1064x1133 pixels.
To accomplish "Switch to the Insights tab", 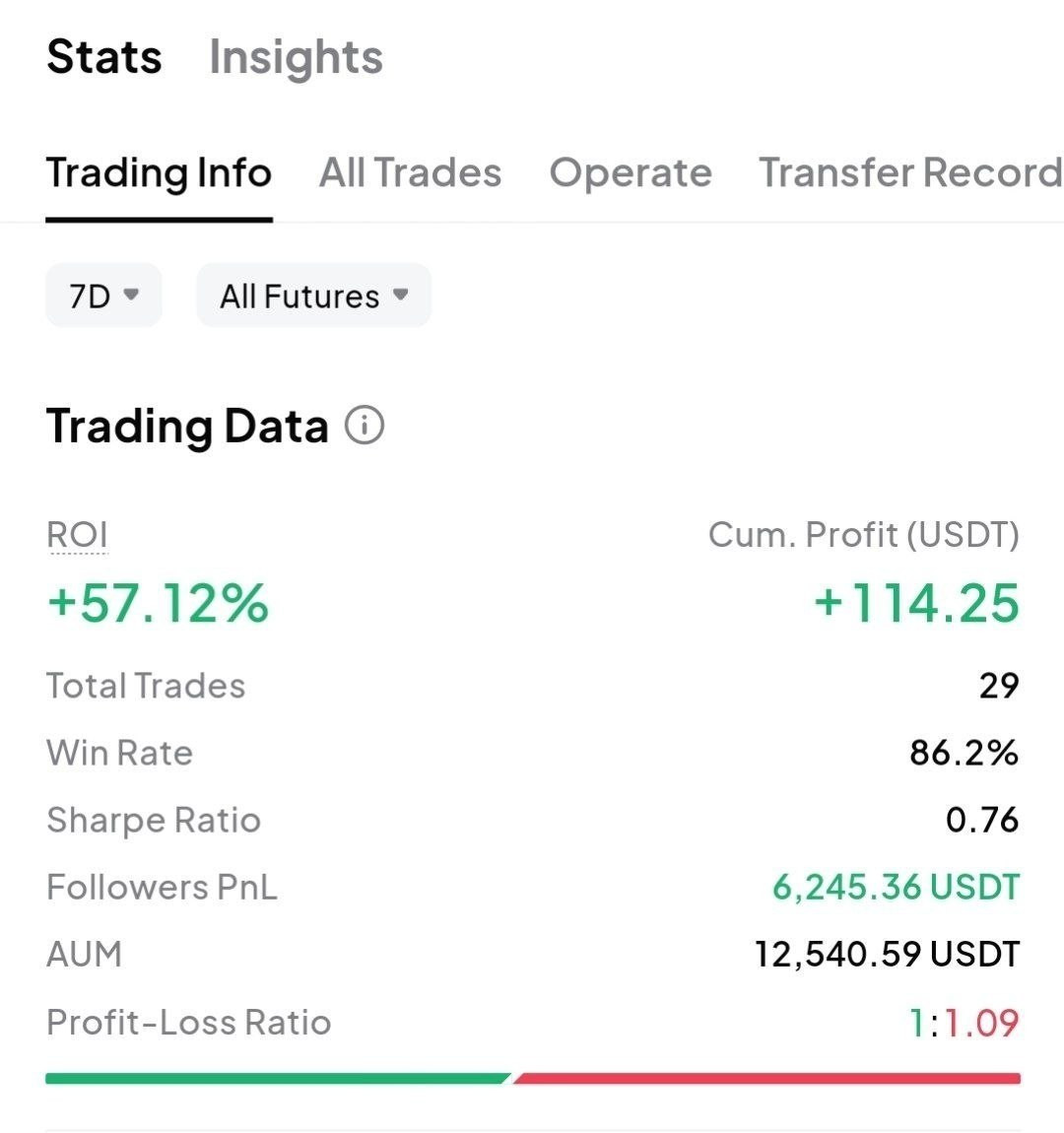I will (296, 57).
